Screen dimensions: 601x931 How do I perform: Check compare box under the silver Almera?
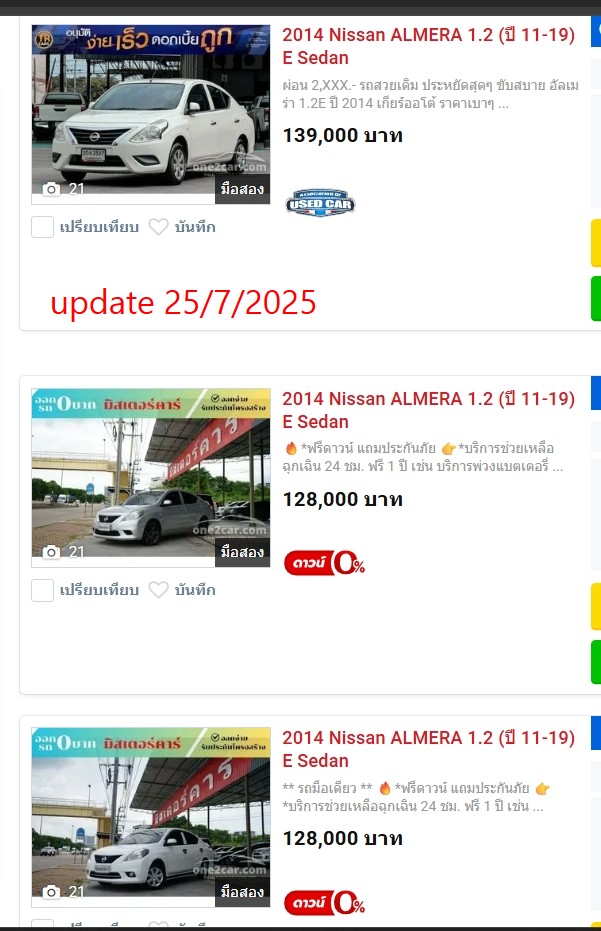42,590
